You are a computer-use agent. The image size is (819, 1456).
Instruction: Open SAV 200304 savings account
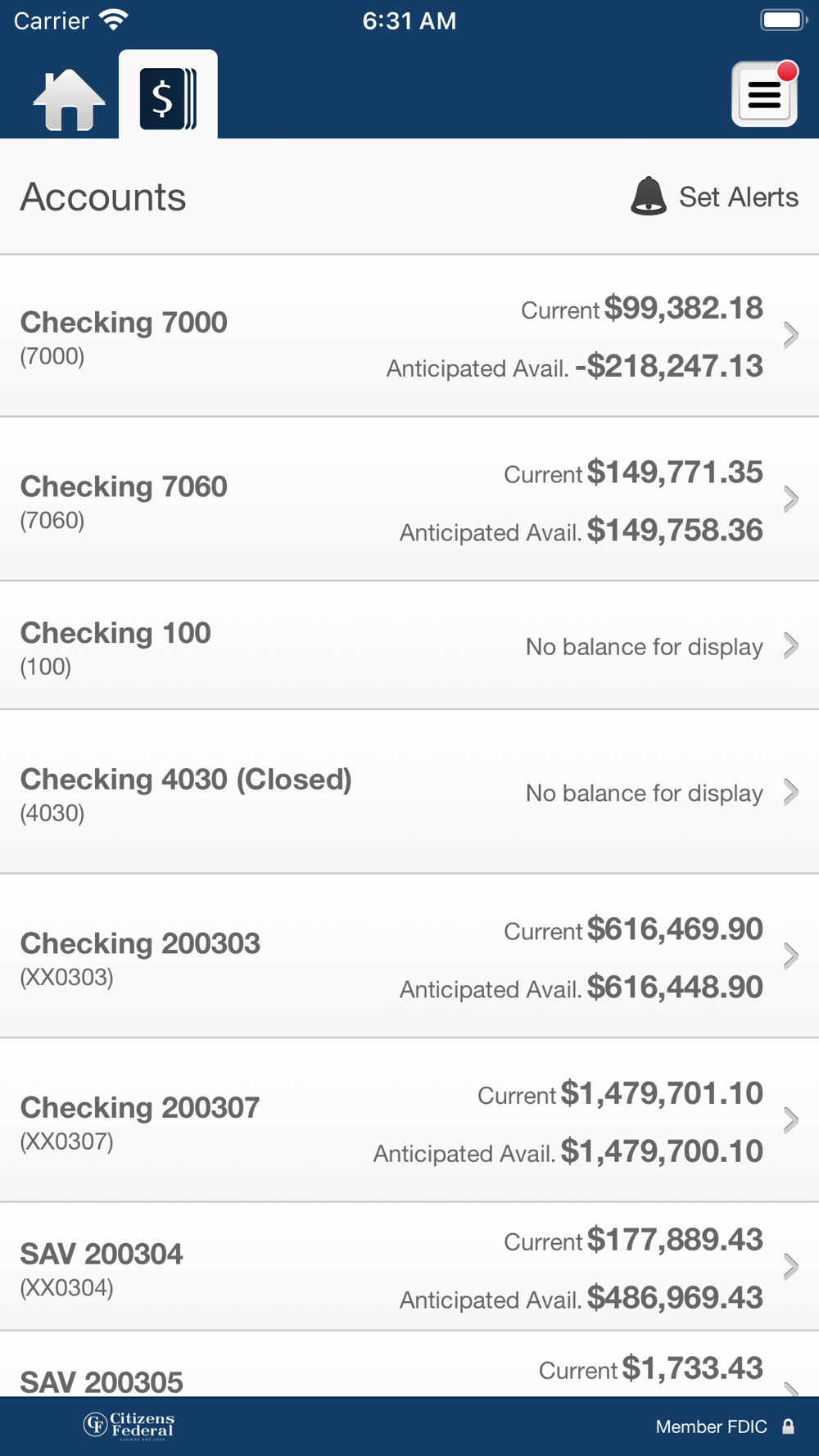coord(409,1267)
